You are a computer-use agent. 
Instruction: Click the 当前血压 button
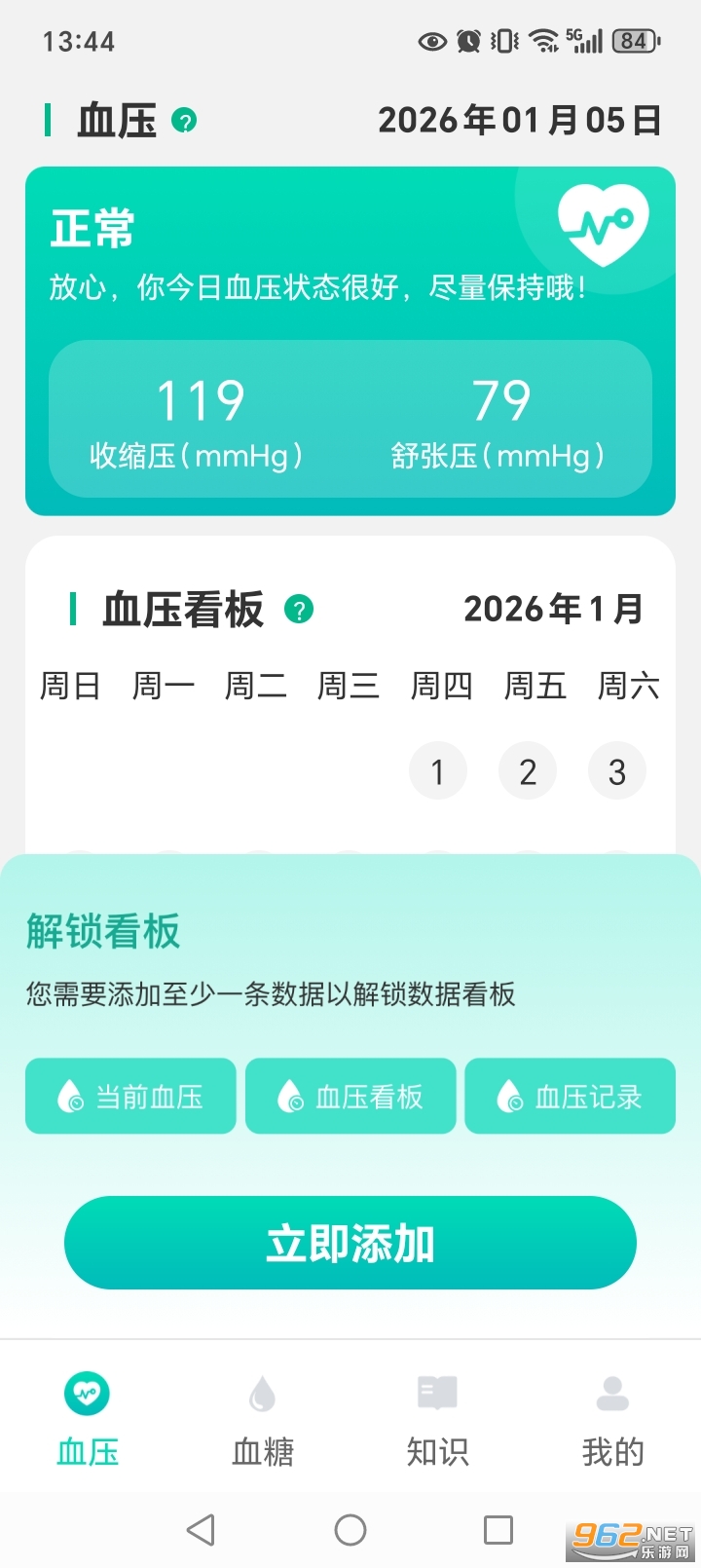(130, 1096)
